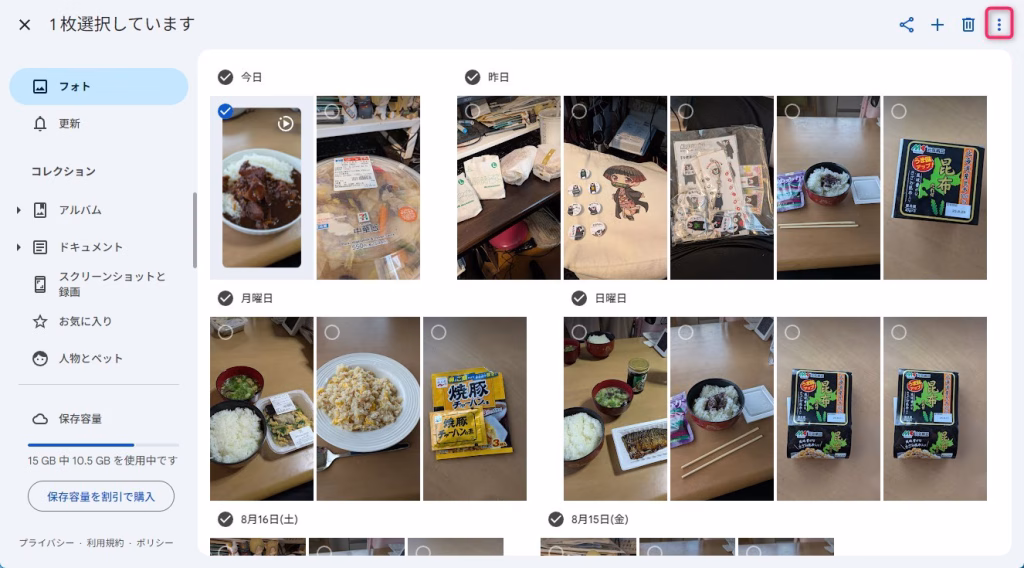Deselect the curry rice video thumbnail

point(226,111)
